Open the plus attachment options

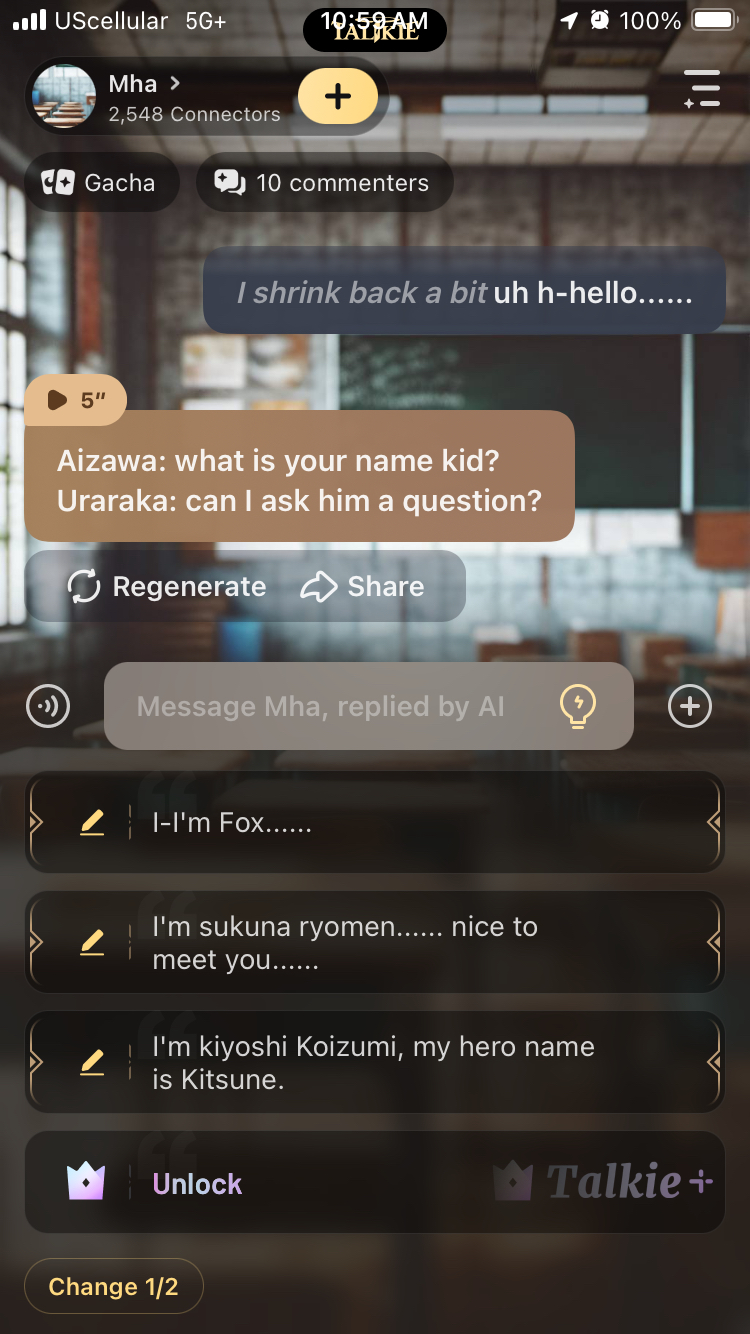(x=689, y=706)
